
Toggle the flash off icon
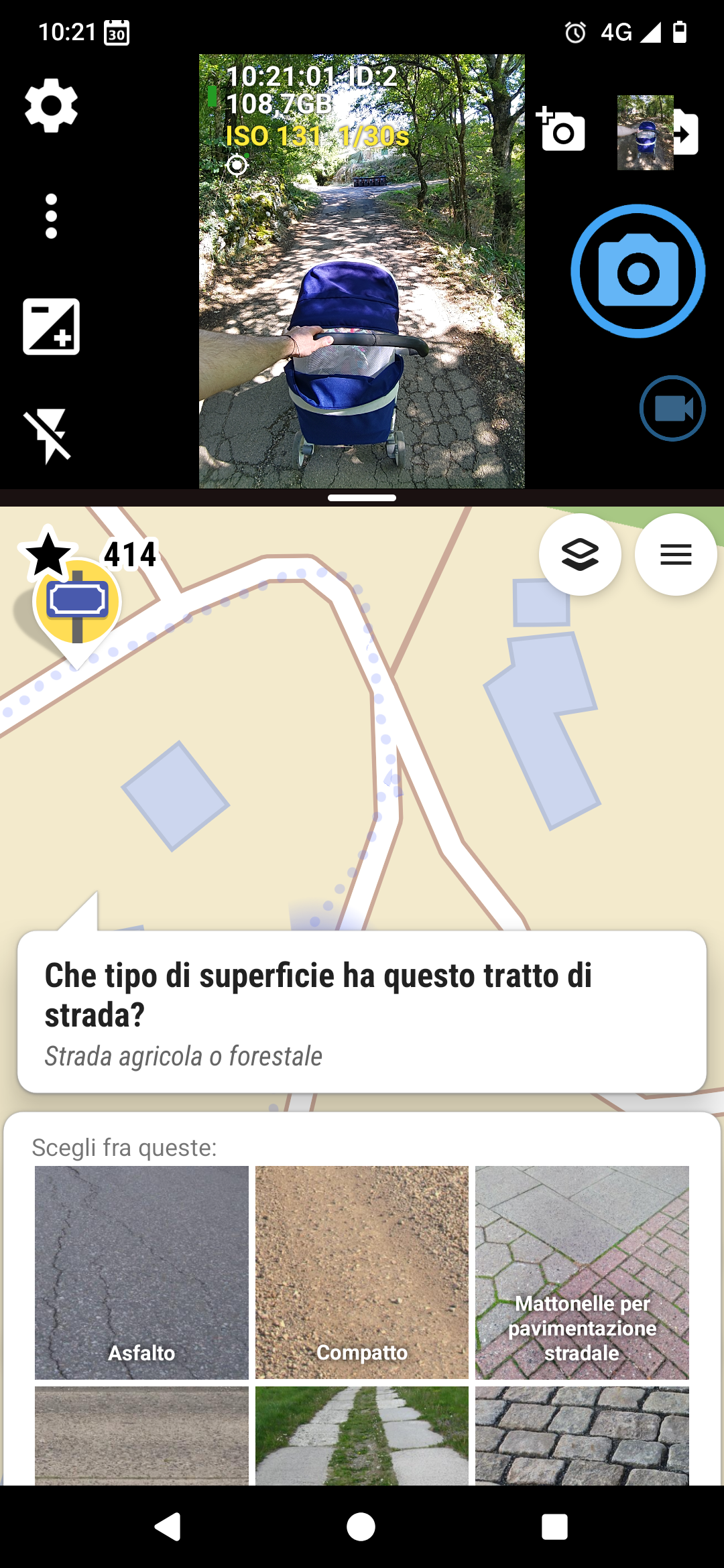pyautogui.click(x=48, y=436)
